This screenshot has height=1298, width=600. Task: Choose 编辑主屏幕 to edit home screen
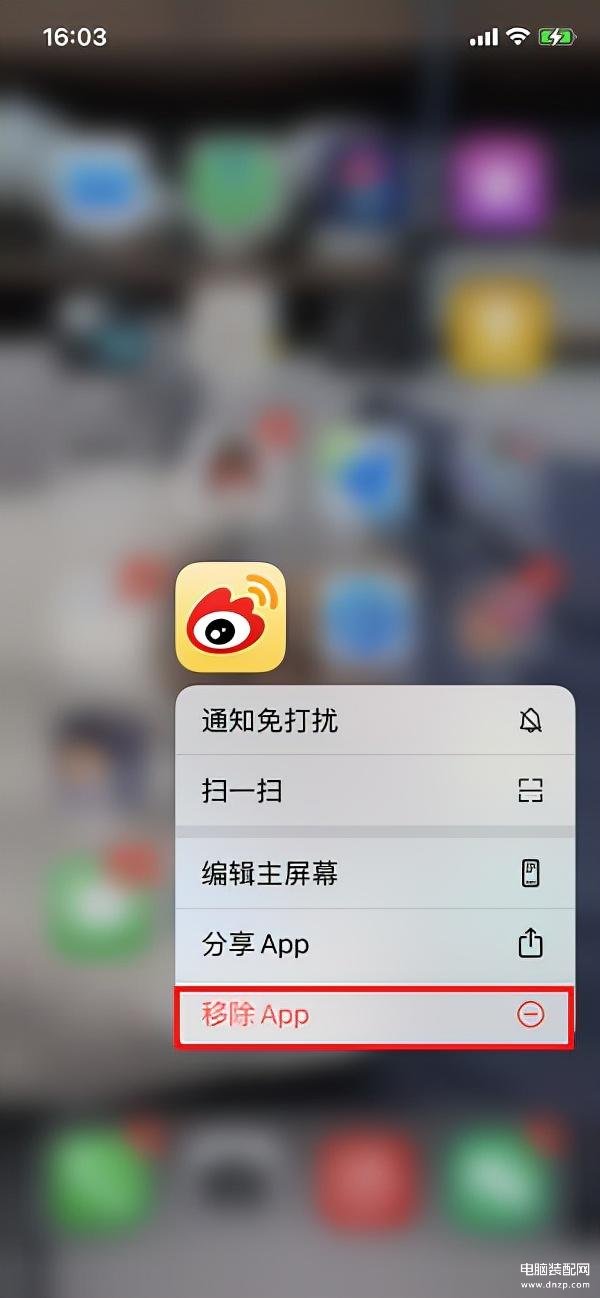pyautogui.click(x=374, y=873)
